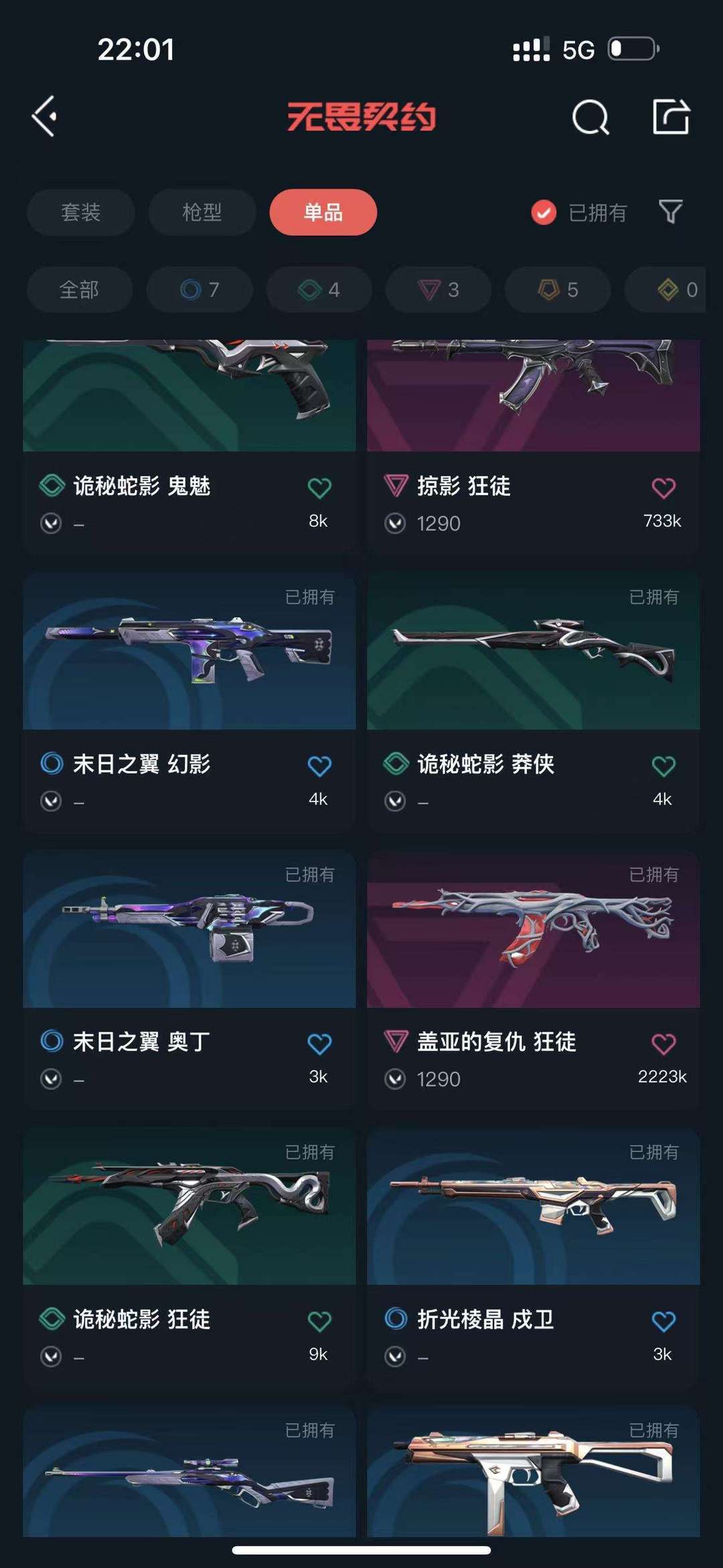
Task: Switch to the 套装 tab
Action: point(80,212)
